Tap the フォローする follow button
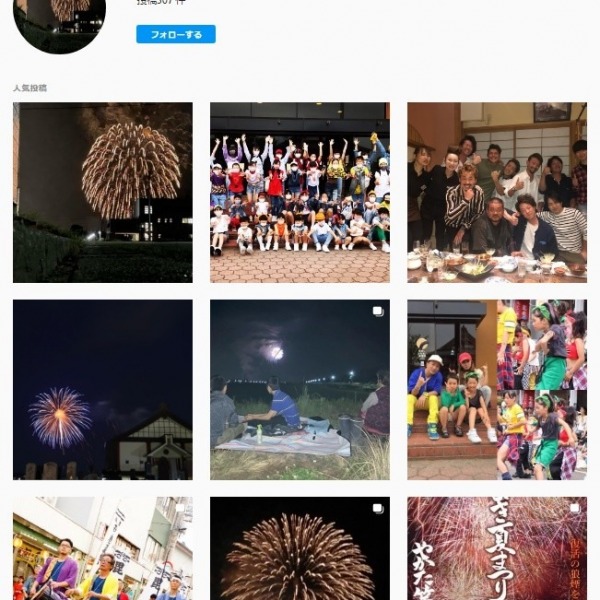The image size is (600, 600). [175, 35]
